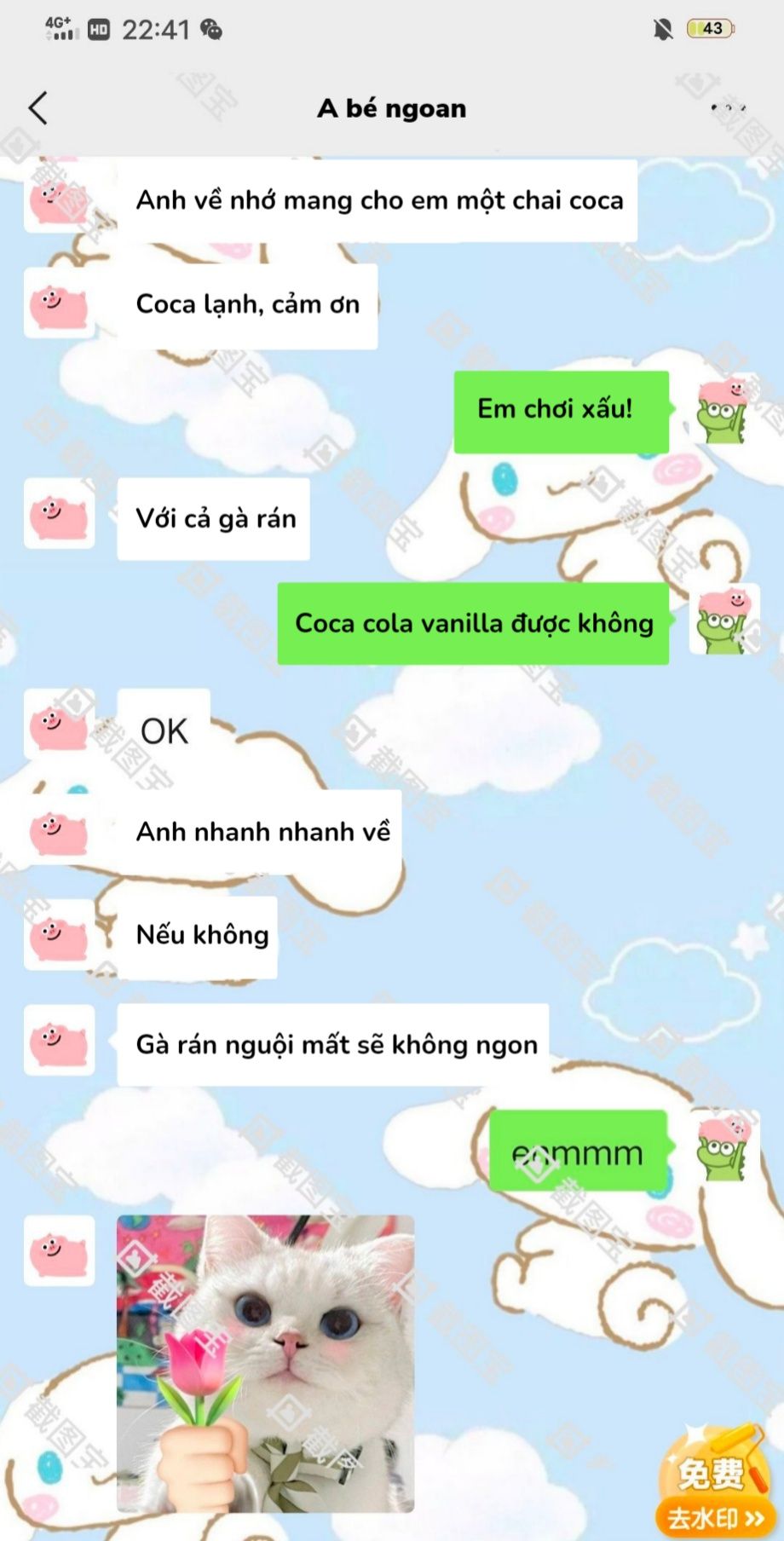Tap frog avatar beside "Em chơi xấu!"
The width and height of the screenshot is (784, 1541).
(x=723, y=411)
